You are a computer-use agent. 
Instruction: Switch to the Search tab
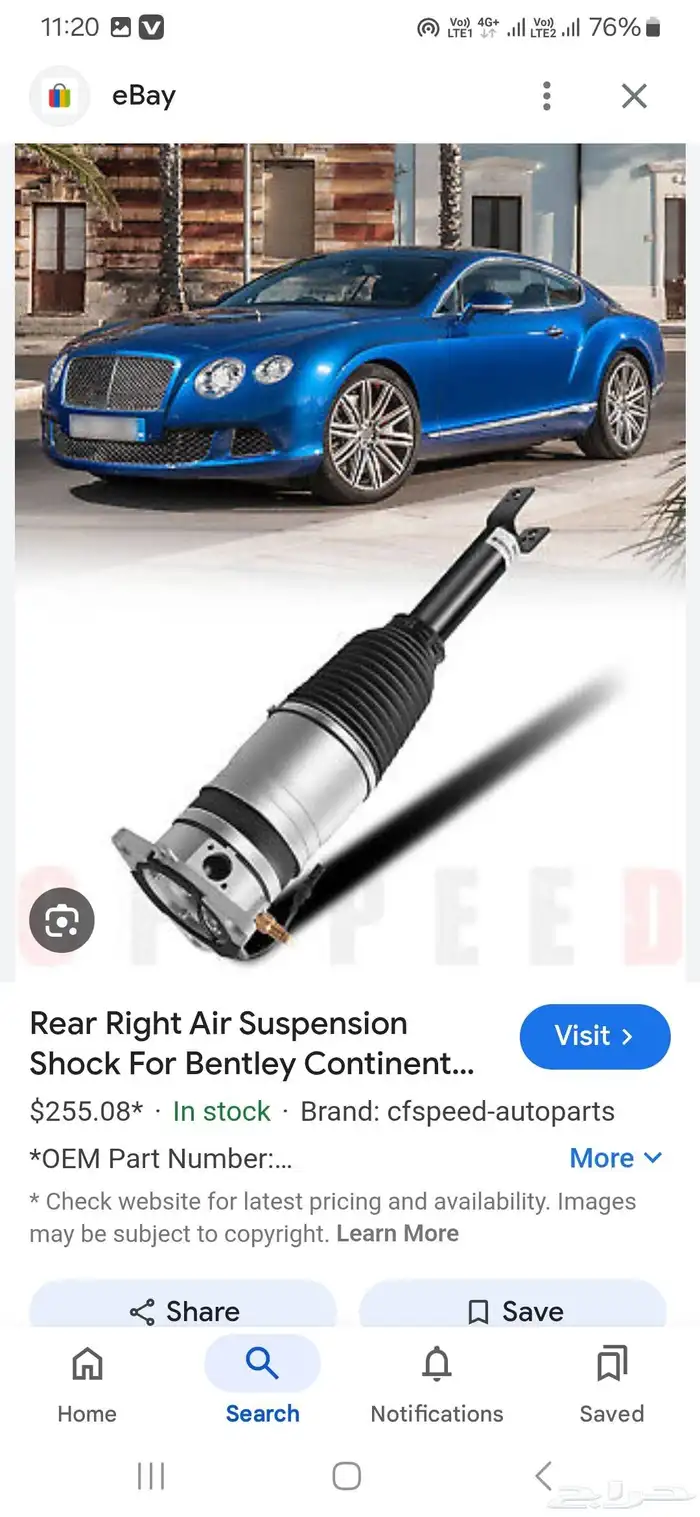click(262, 1384)
